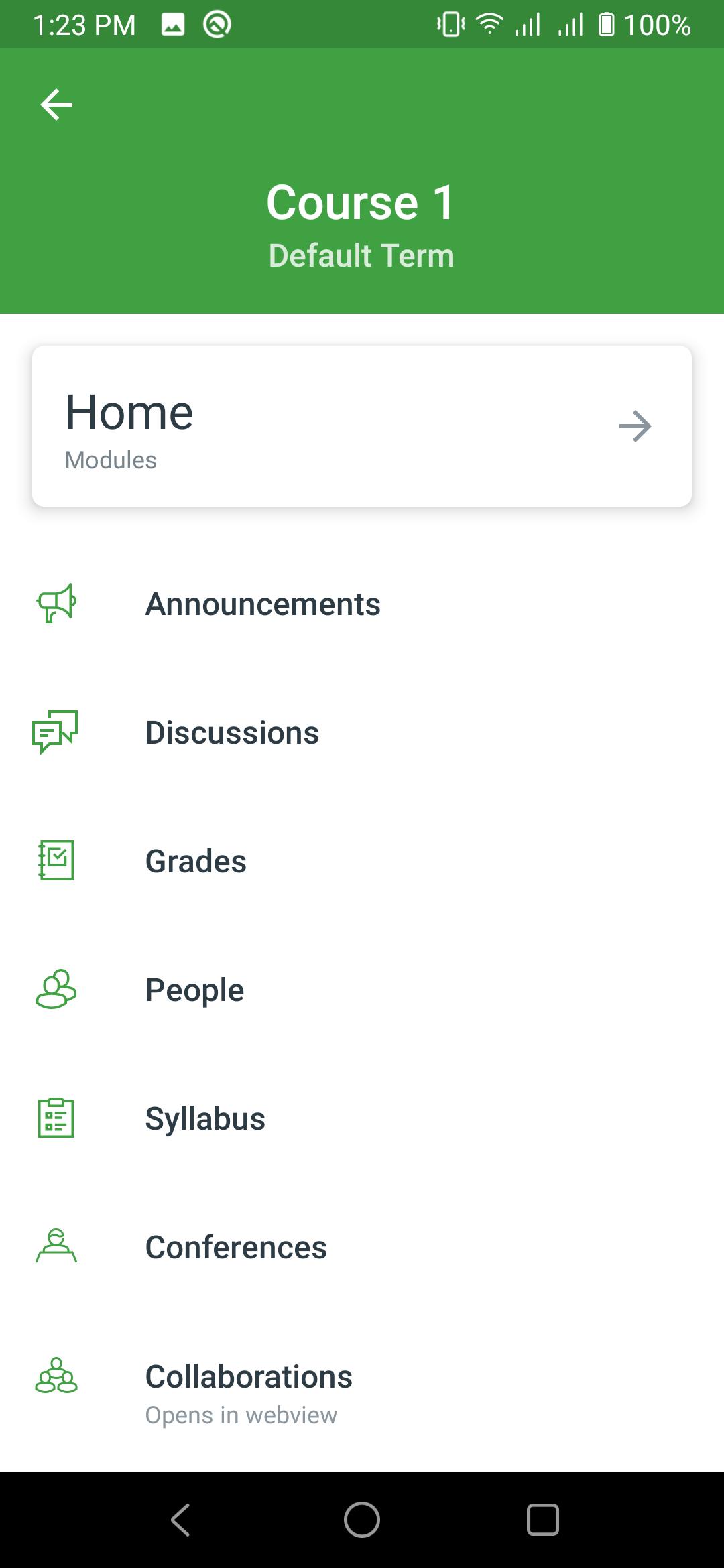Open the Home Modules card
This screenshot has height=1568, width=724.
pyautogui.click(x=362, y=426)
